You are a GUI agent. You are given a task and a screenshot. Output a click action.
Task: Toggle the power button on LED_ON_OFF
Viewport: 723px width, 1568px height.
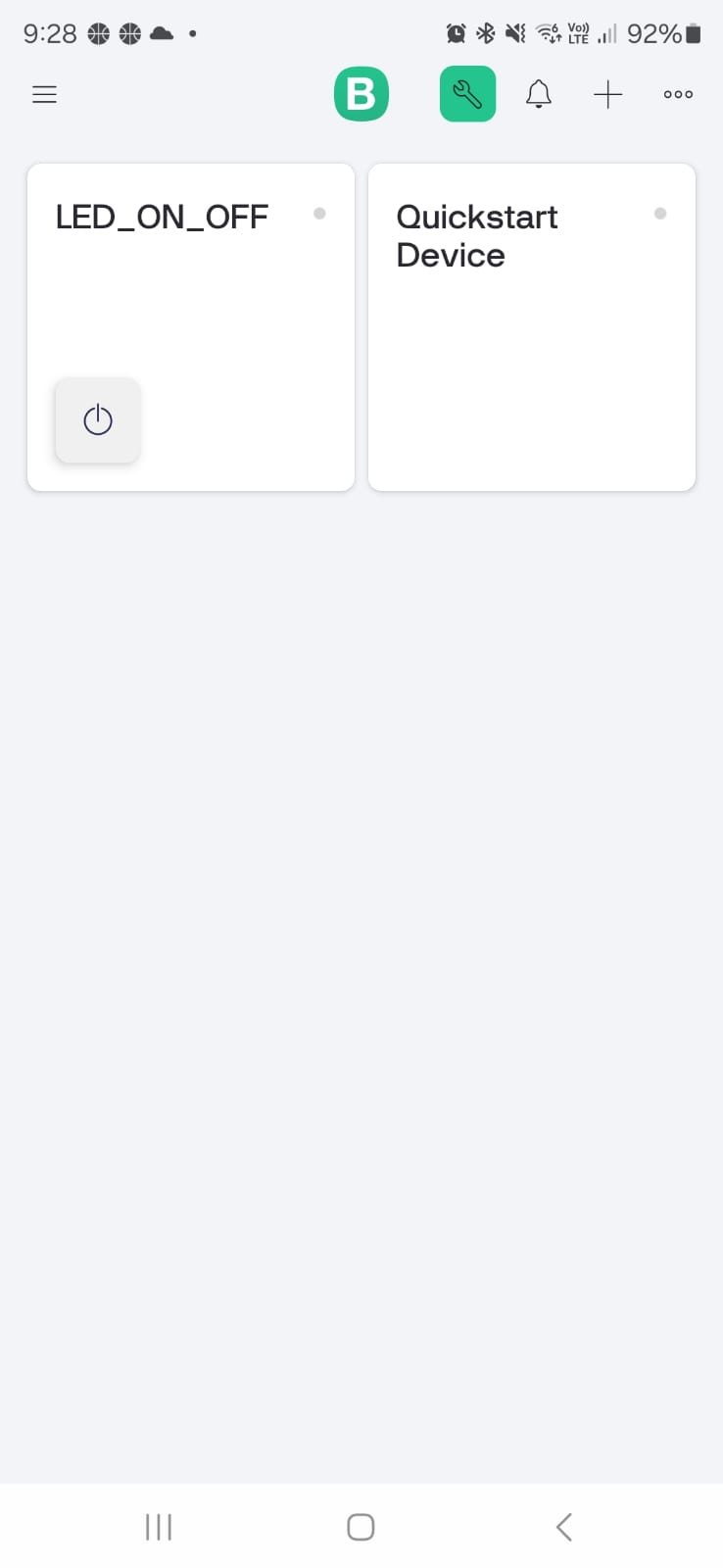98,420
